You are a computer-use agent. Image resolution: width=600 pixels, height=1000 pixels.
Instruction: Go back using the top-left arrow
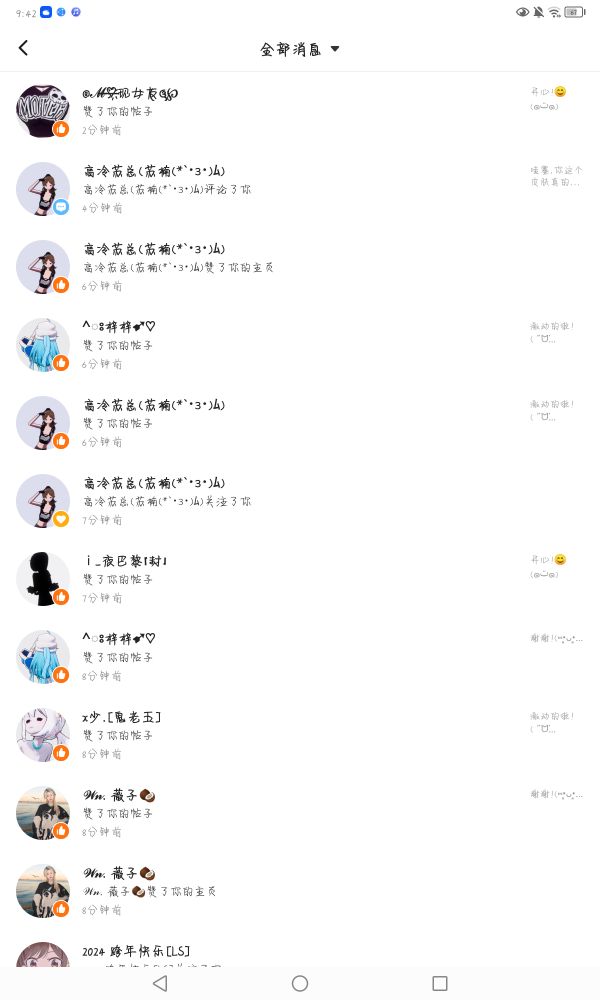point(23,48)
